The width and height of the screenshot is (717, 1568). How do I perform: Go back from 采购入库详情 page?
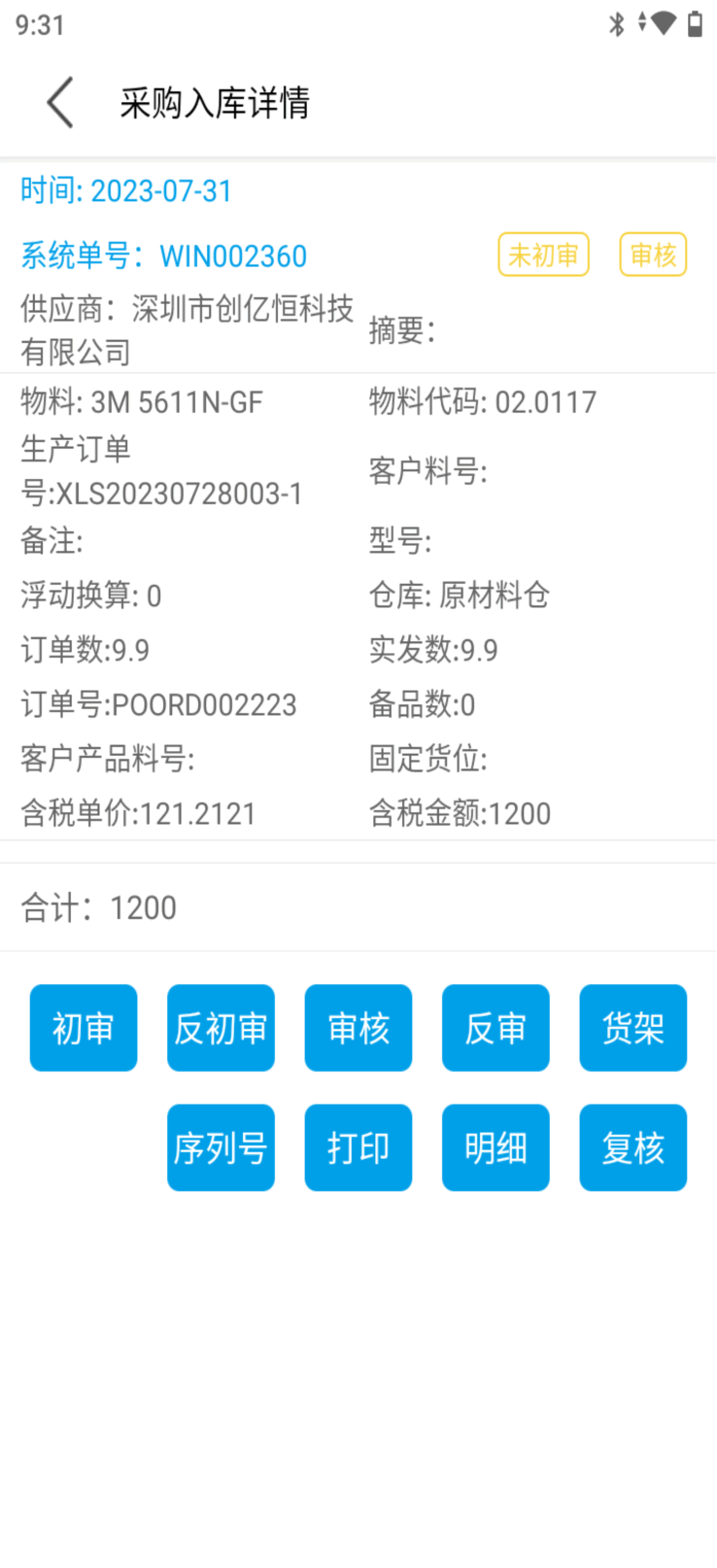click(60, 103)
